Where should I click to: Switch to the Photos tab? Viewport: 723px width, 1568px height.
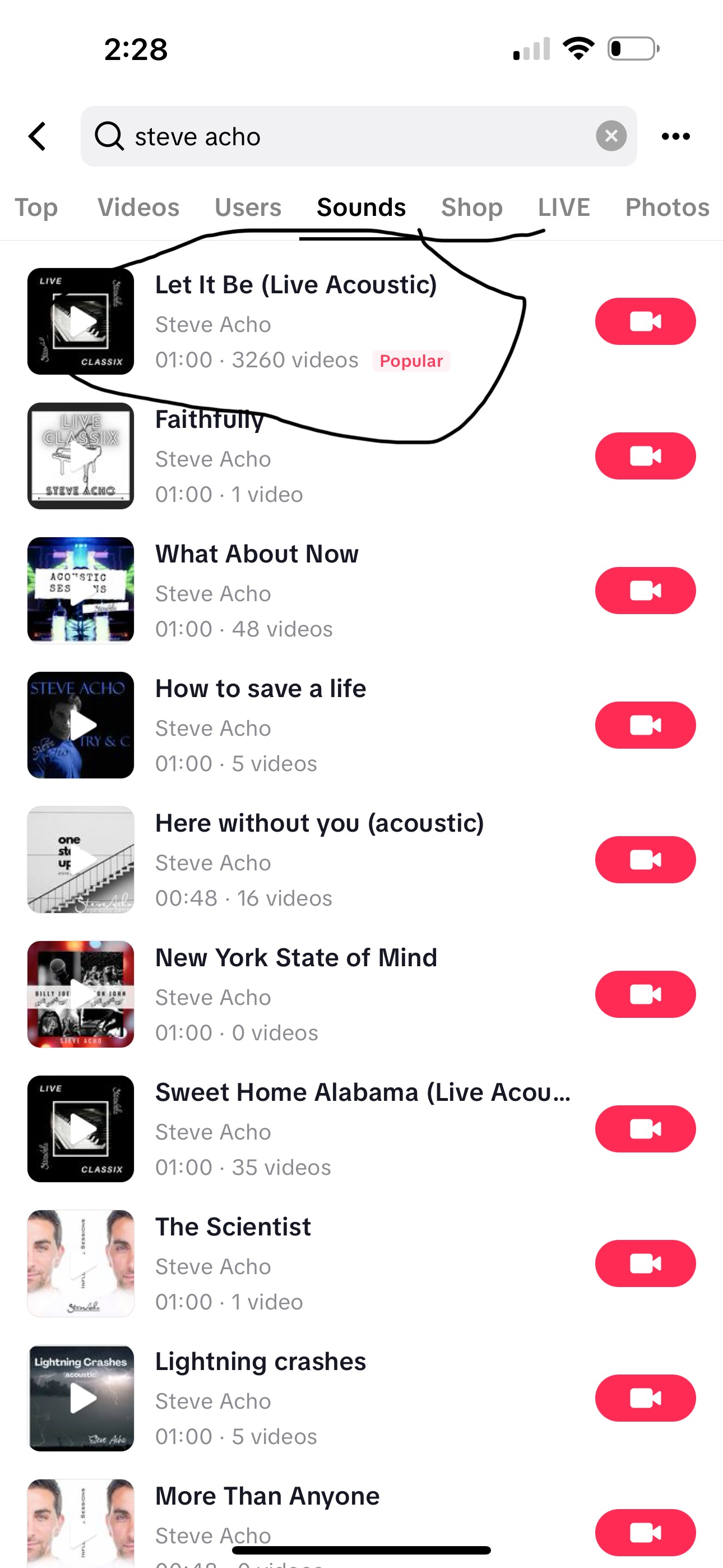[667, 207]
